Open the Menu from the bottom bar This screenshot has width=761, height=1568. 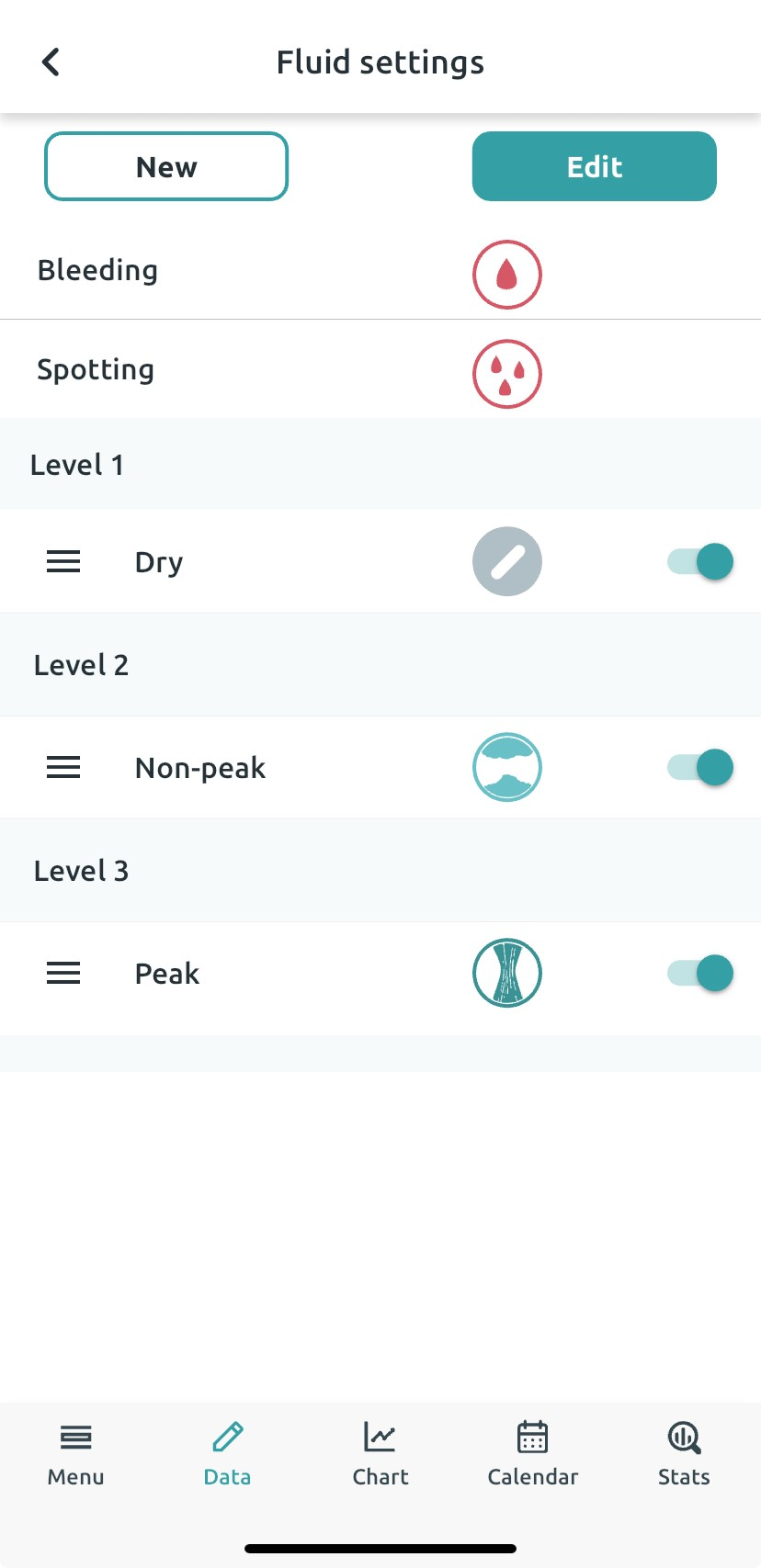(x=75, y=1454)
